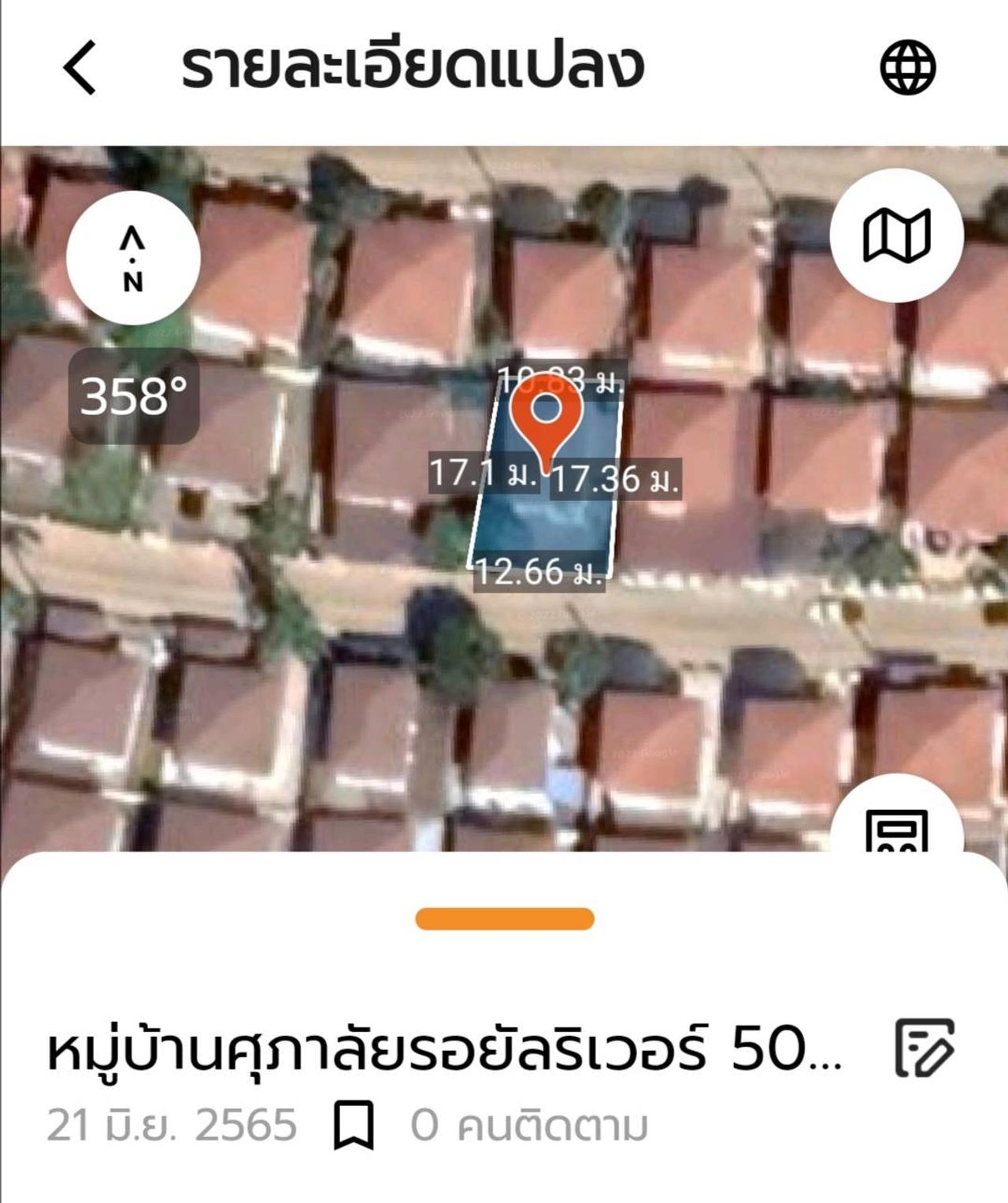Edit the parcel note with the pencil icon

pyautogui.click(x=925, y=1048)
